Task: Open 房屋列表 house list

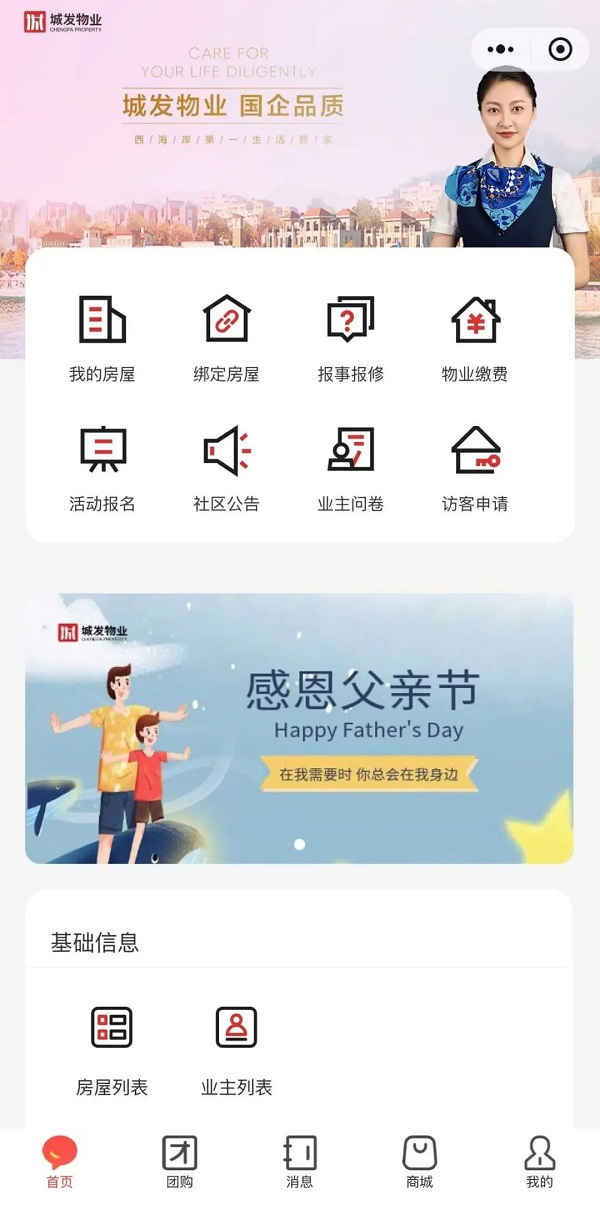Action: coord(112,1050)
